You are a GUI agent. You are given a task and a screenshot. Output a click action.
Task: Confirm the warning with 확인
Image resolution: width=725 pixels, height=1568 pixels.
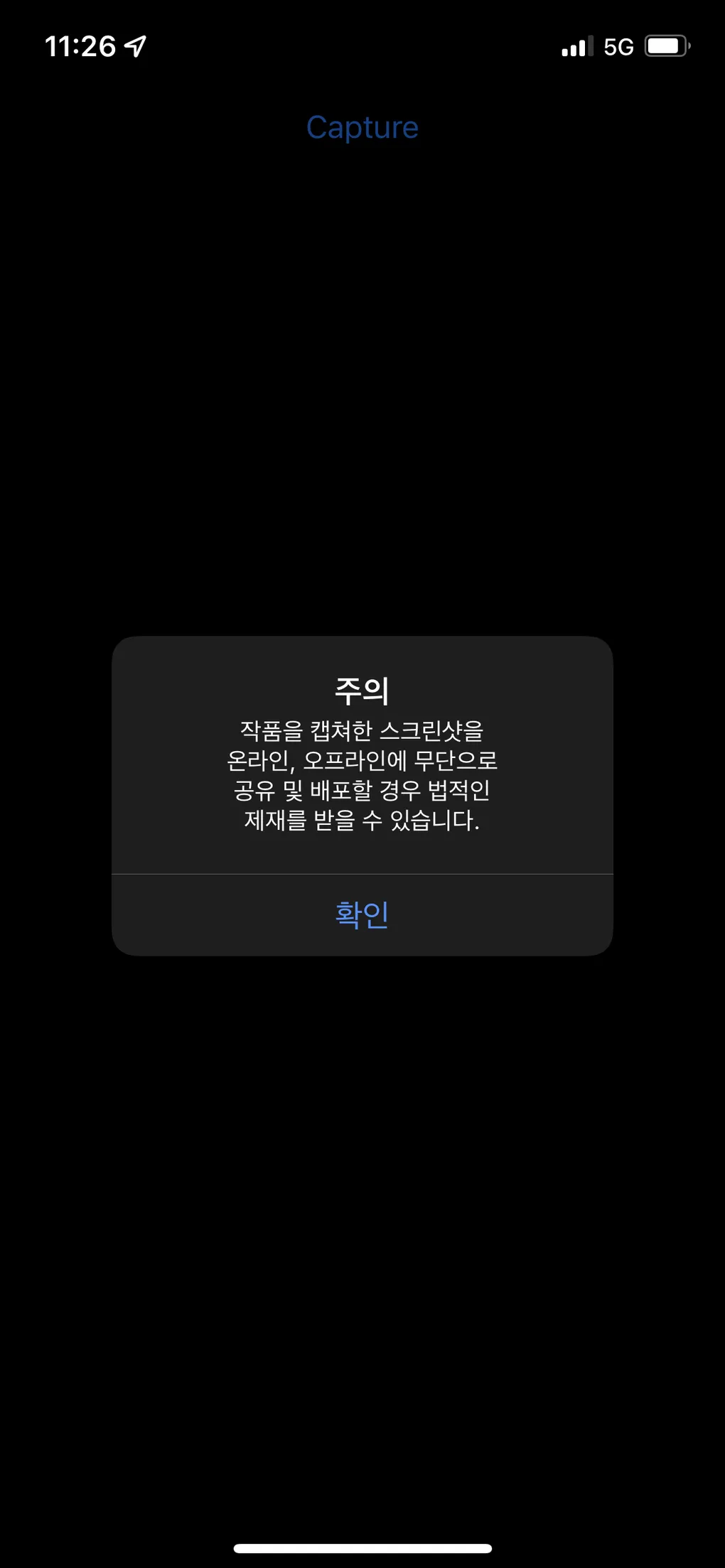(x=362, y=914)
